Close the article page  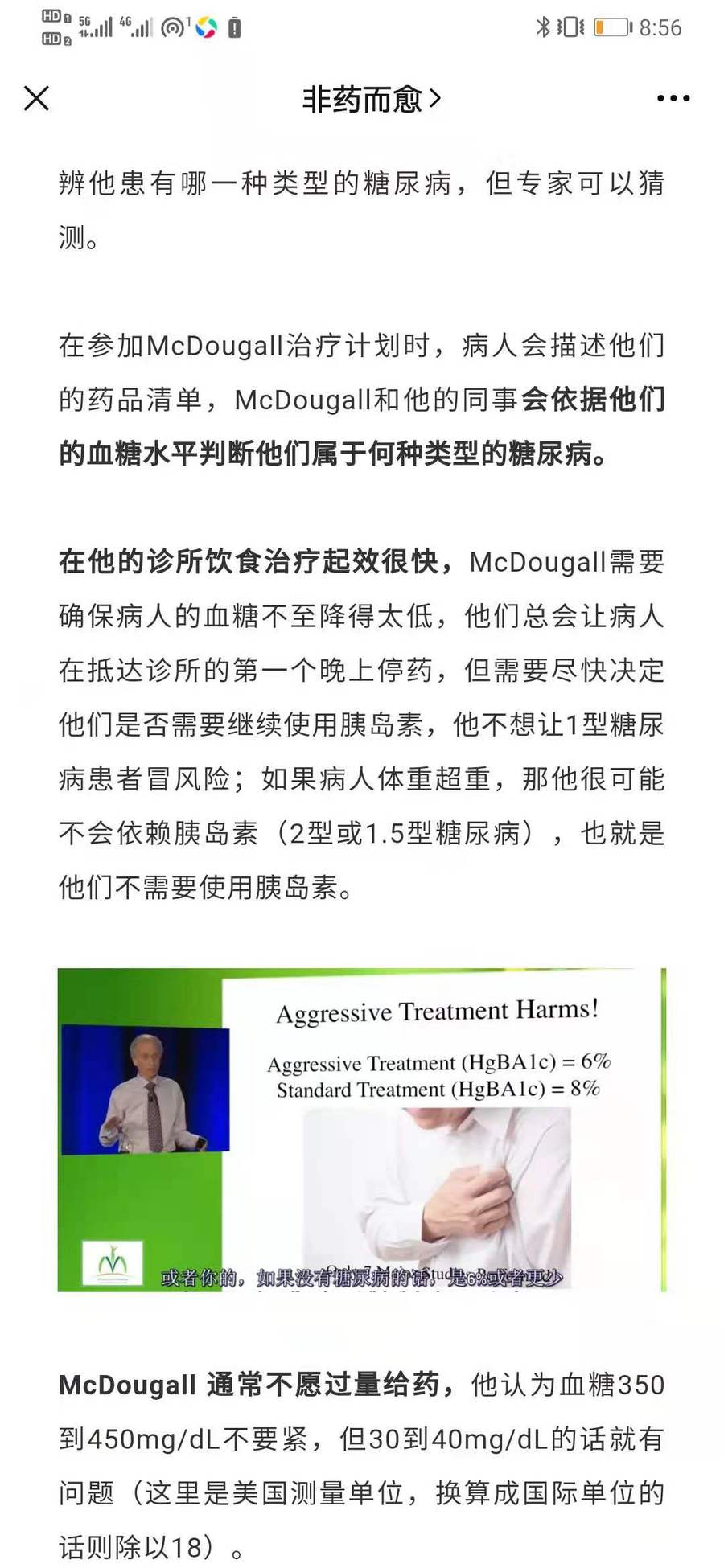(37, 98)
